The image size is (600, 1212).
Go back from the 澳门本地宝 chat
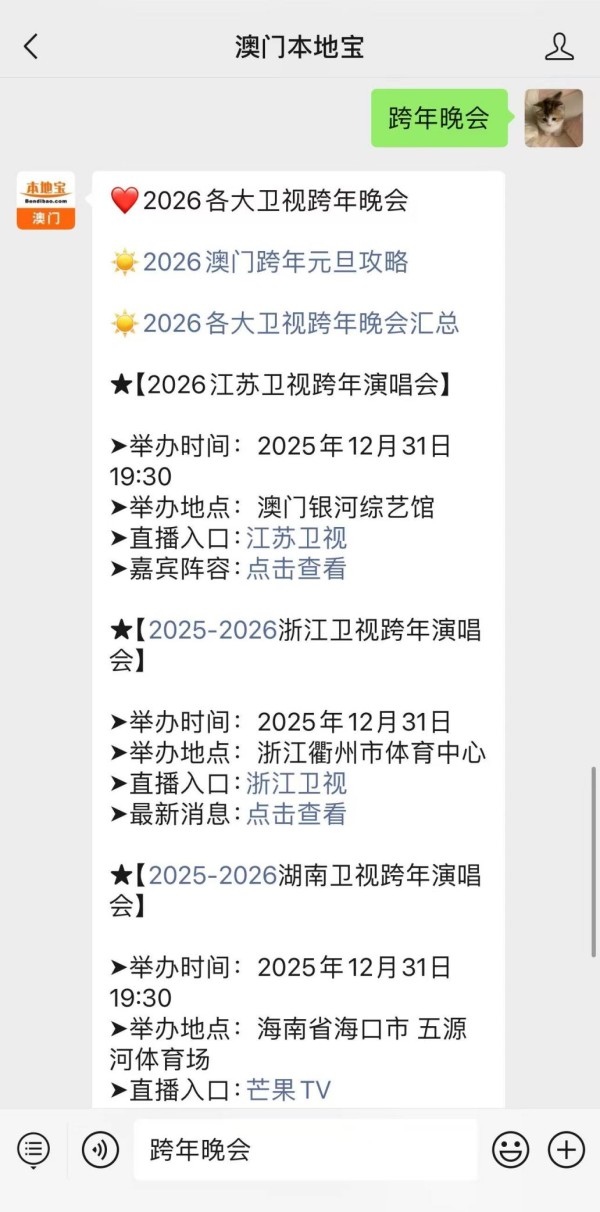[x=31, y=46]
